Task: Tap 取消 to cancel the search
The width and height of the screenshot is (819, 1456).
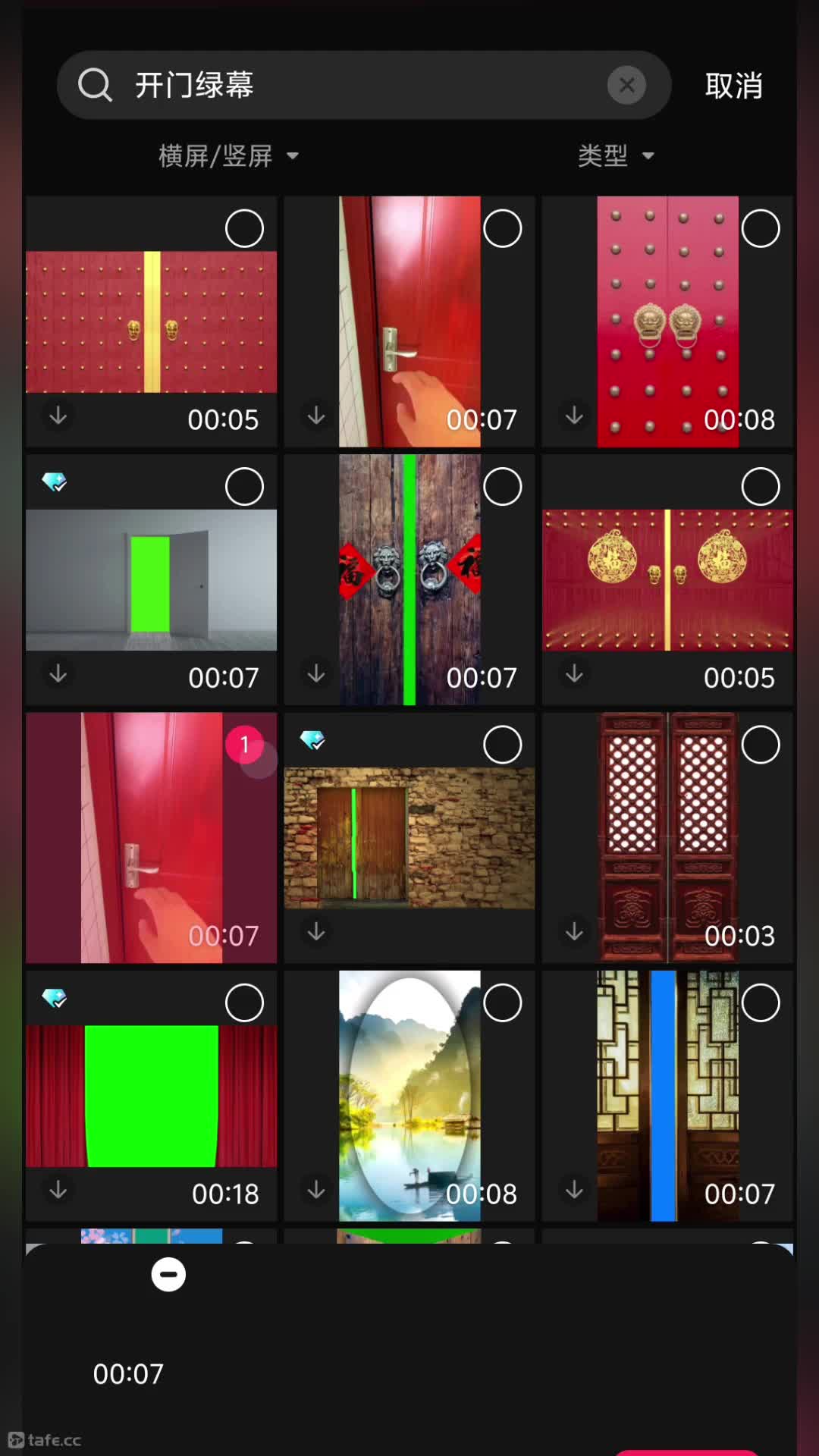Action: click(733, 86)
